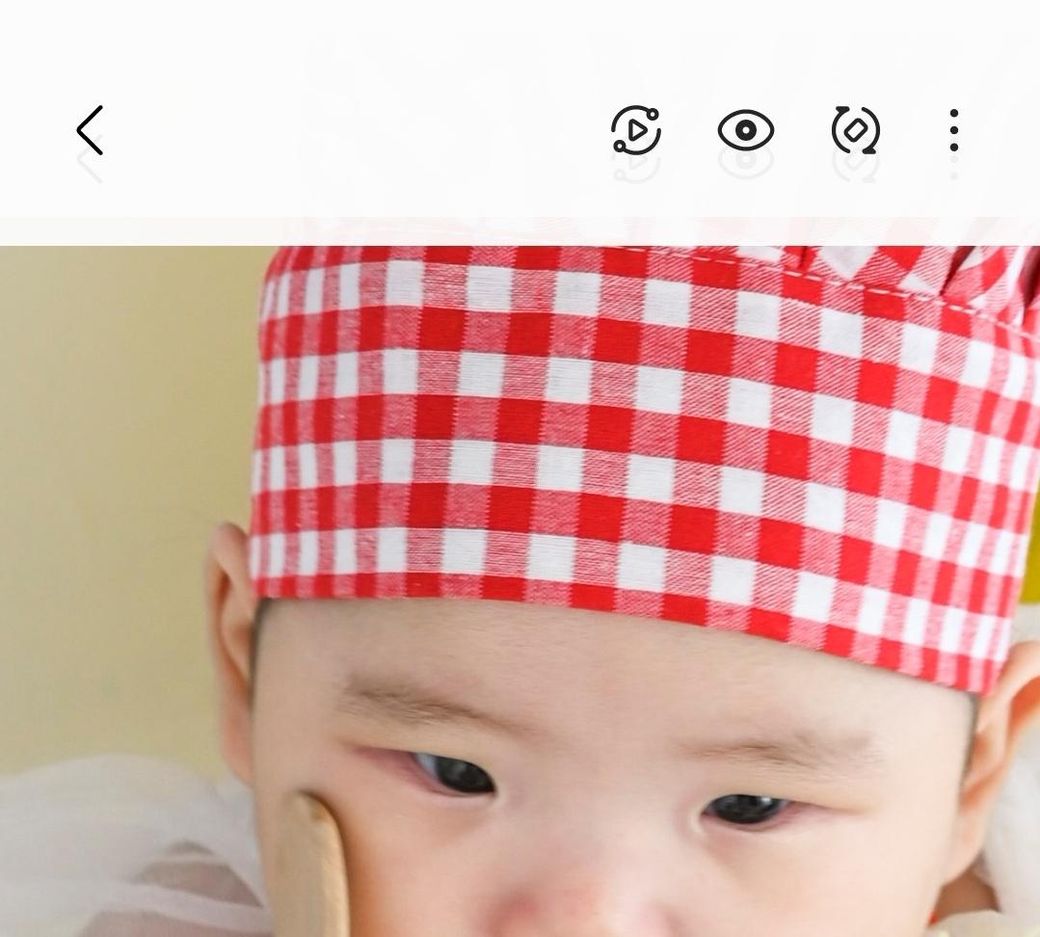Open the three-dot overflow menu
This screenshot has width=1040, height=937.
954,131
